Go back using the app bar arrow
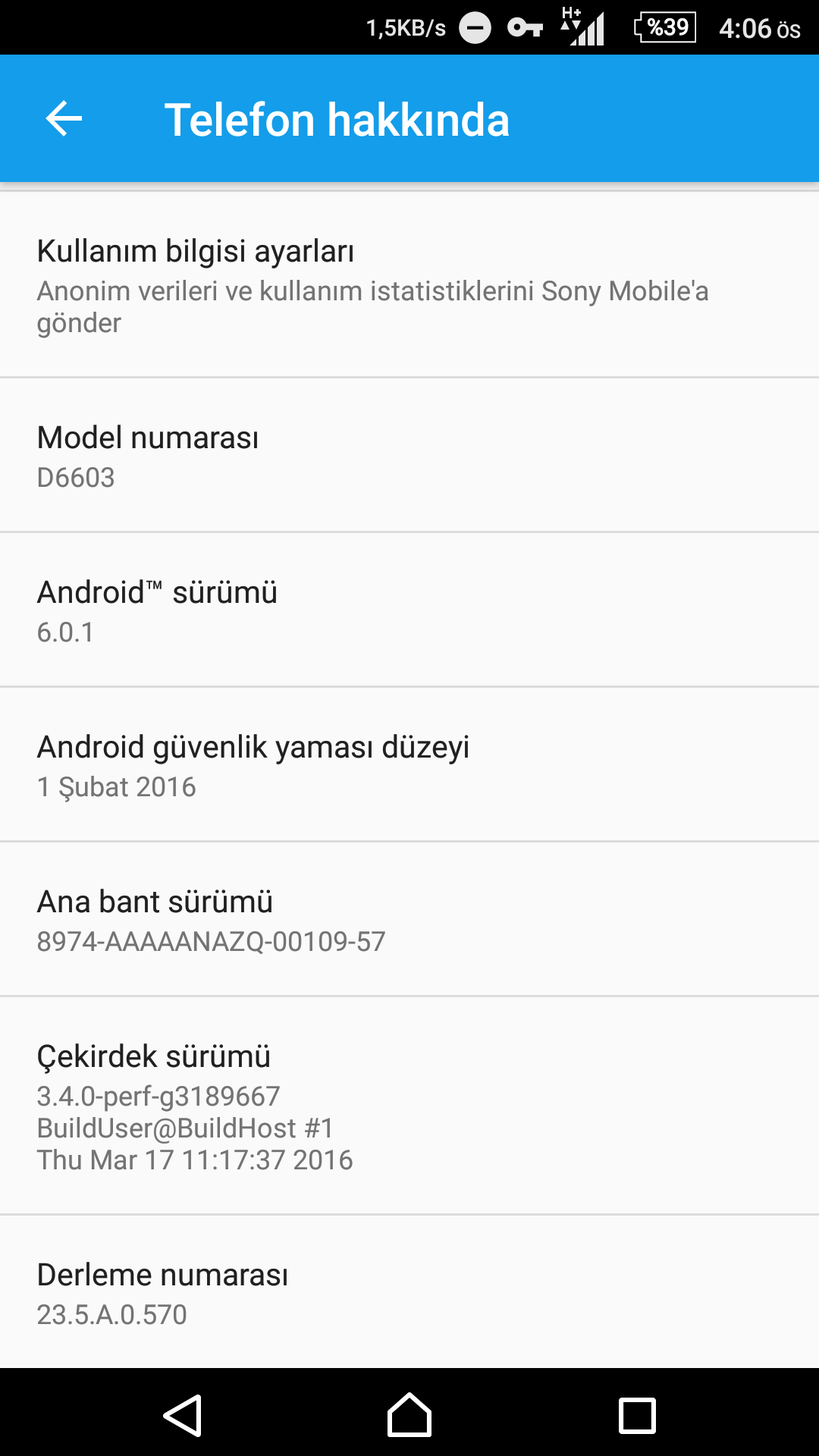Image resolution: width=819 pixels, height=1456 pixels. (64, 119)
